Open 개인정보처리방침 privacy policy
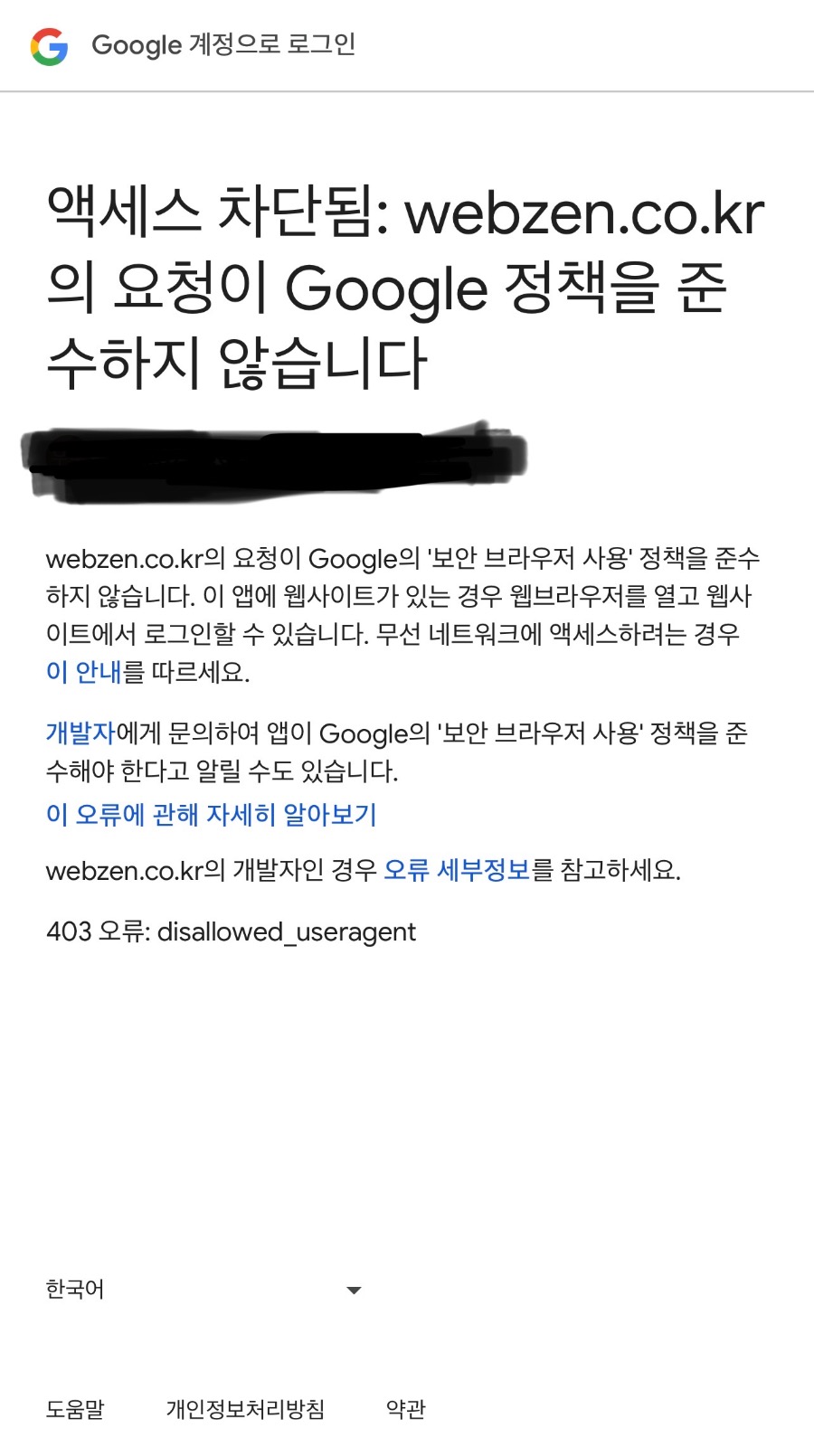814x1456 pixels. click(245, 1409)
